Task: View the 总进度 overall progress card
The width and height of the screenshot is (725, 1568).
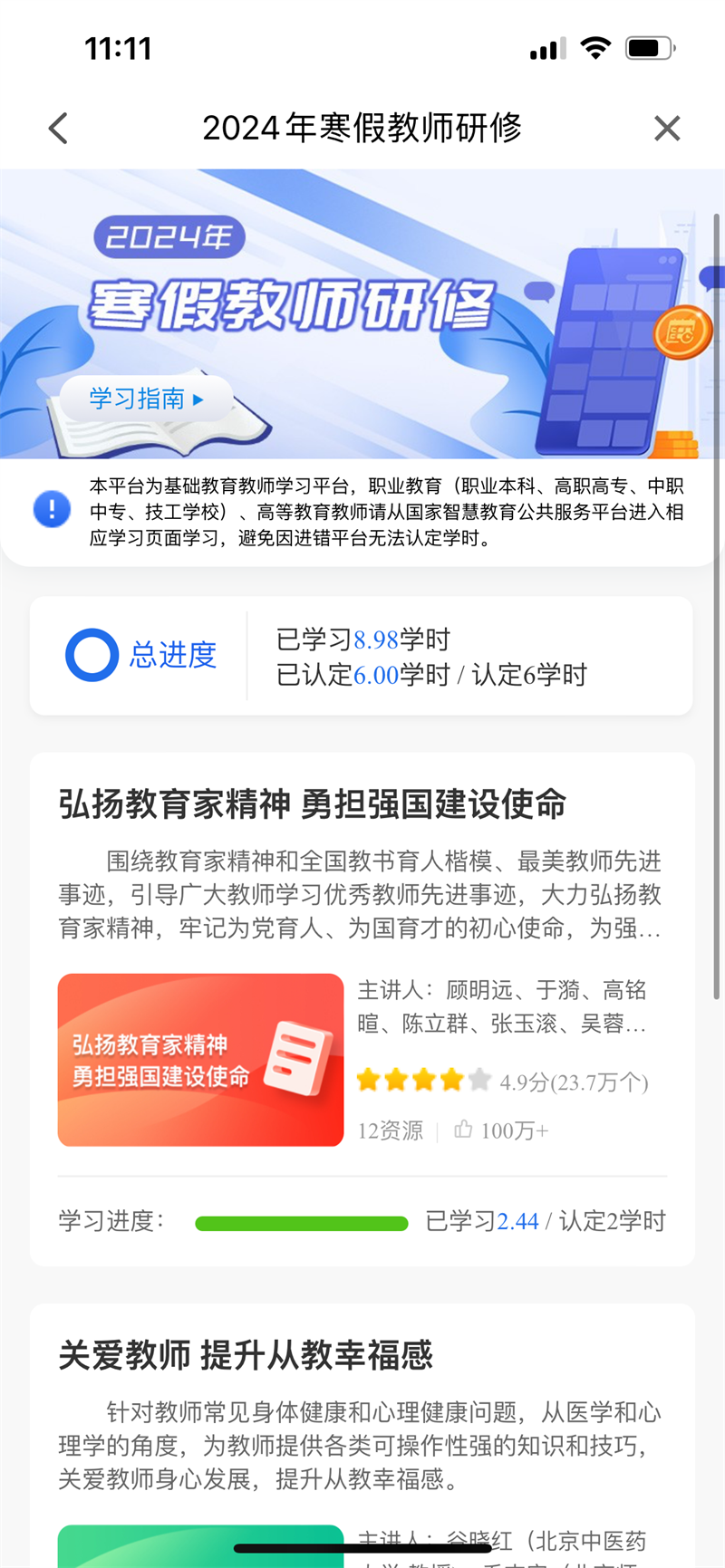Action: pyautogui.click(x=361, y=656)
